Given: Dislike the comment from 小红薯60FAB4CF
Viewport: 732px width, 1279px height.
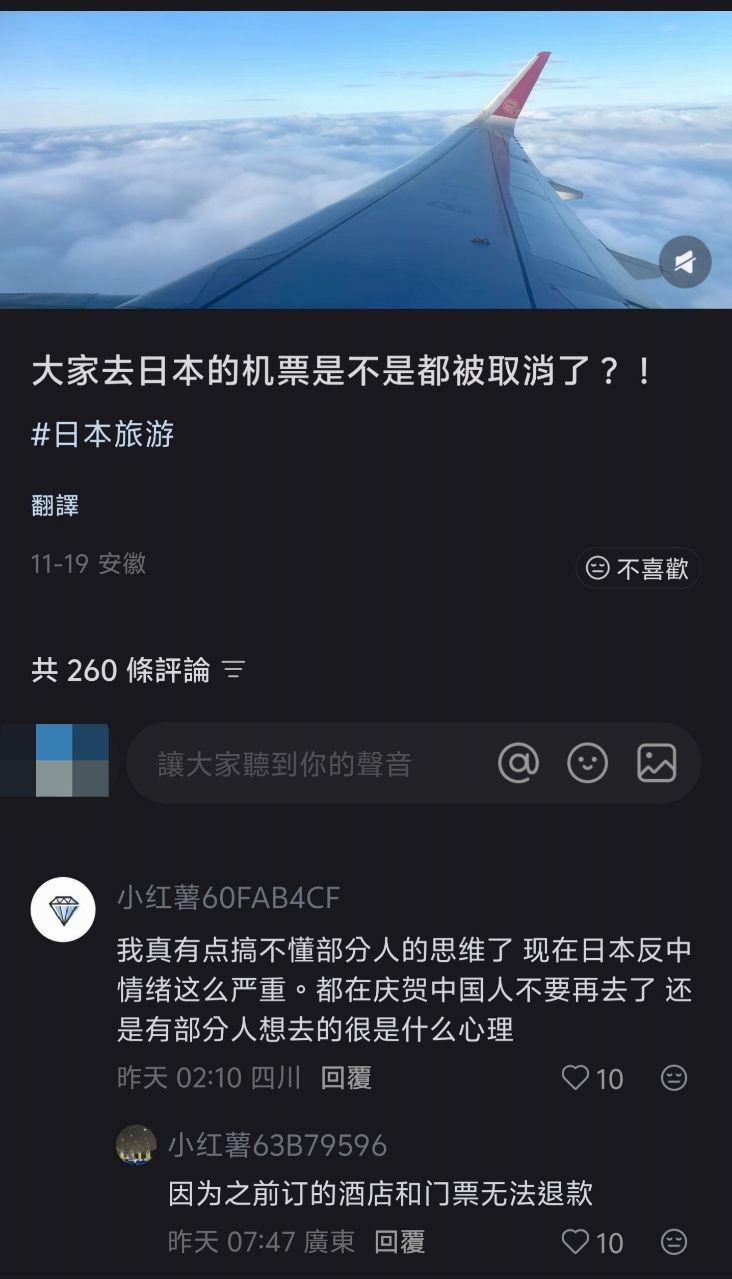Looking at the screenshot, I should (x=674, y=1077).
